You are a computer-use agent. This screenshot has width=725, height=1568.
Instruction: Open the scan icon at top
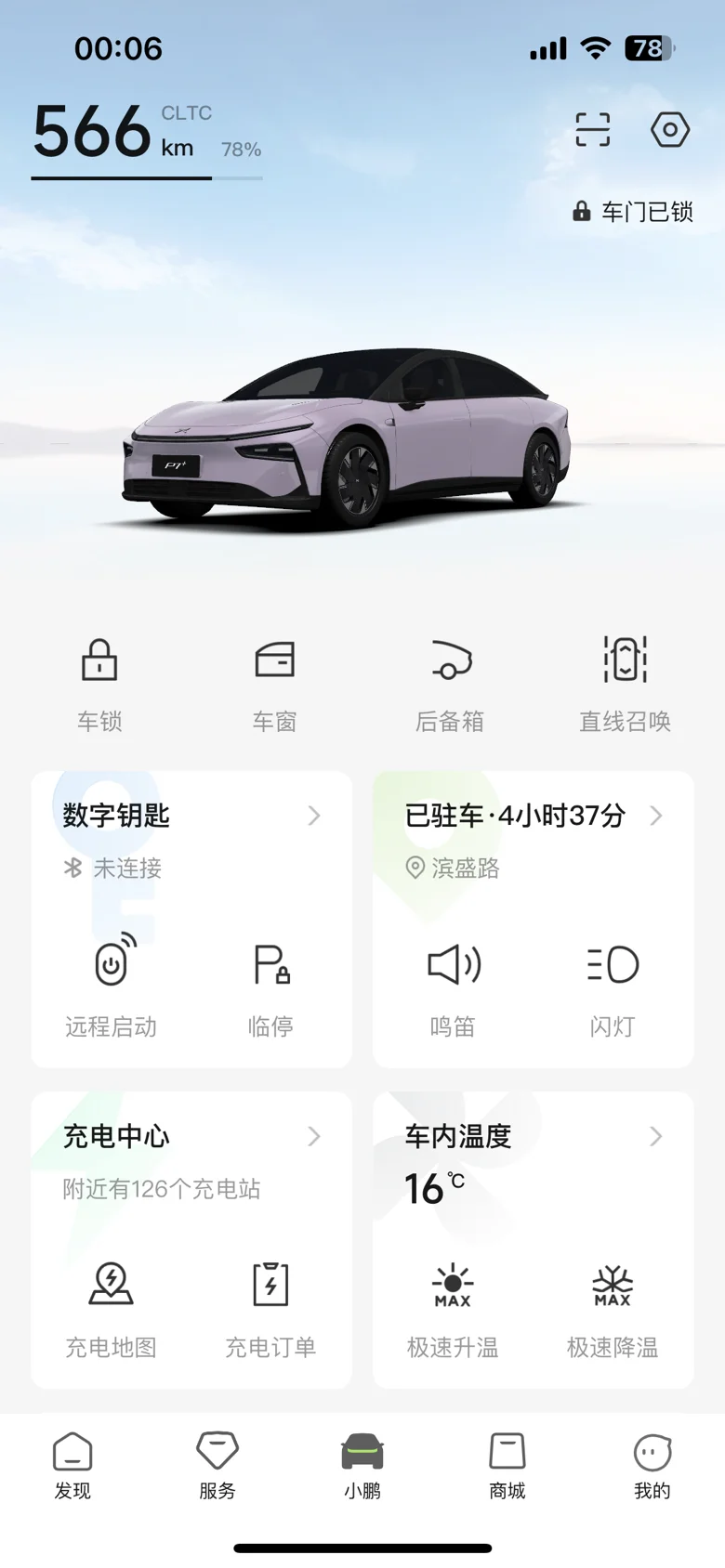pos(592,130)
